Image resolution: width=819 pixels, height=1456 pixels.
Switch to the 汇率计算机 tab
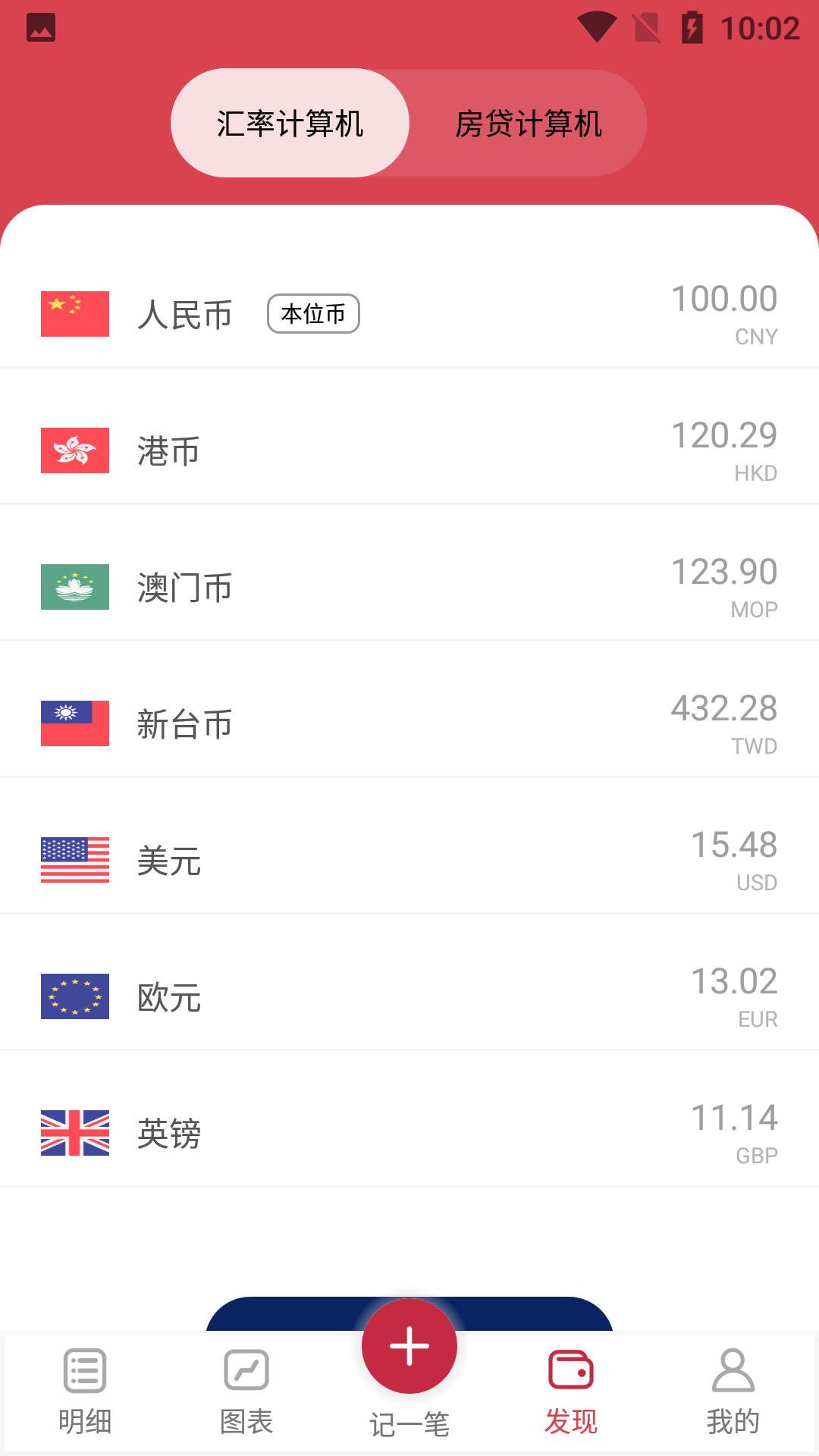click(290, 122)
